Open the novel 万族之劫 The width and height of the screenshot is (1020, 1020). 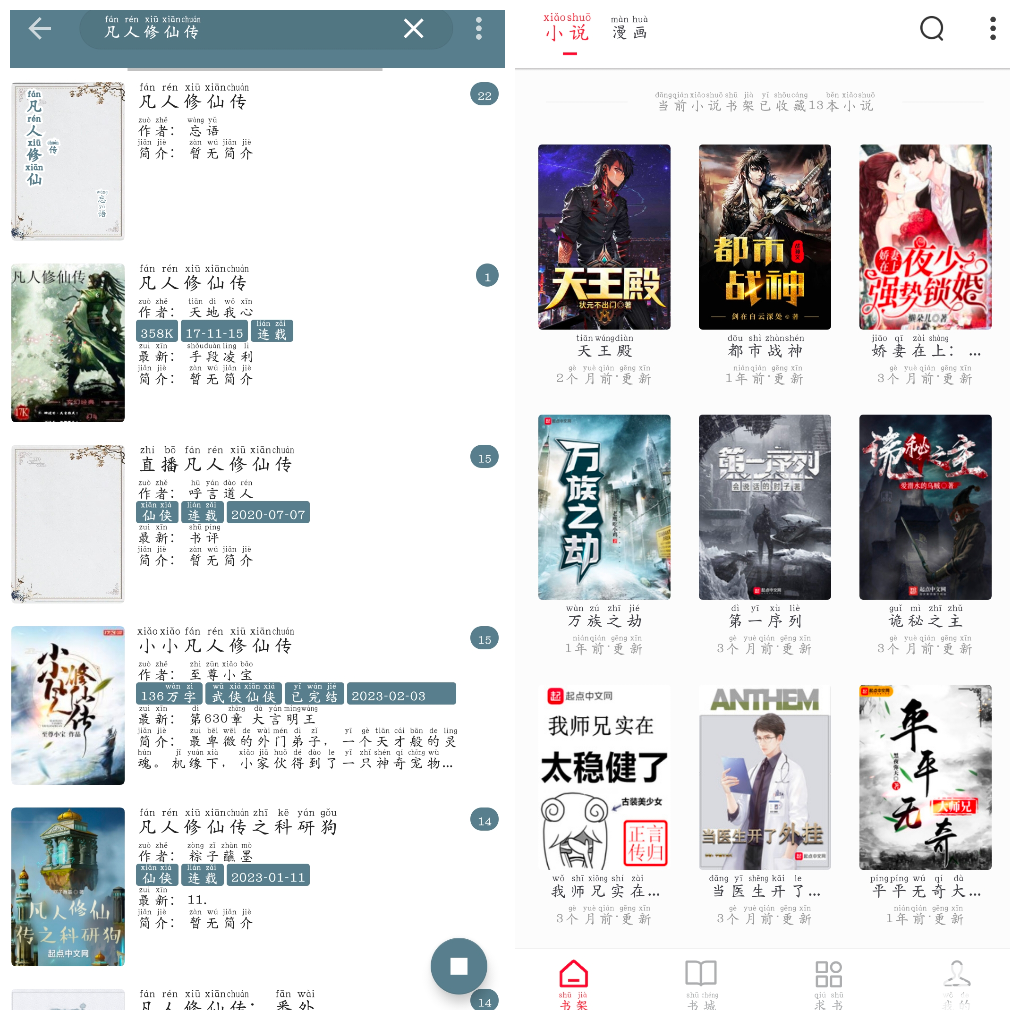pyautogui.click(x=604, y=508)
